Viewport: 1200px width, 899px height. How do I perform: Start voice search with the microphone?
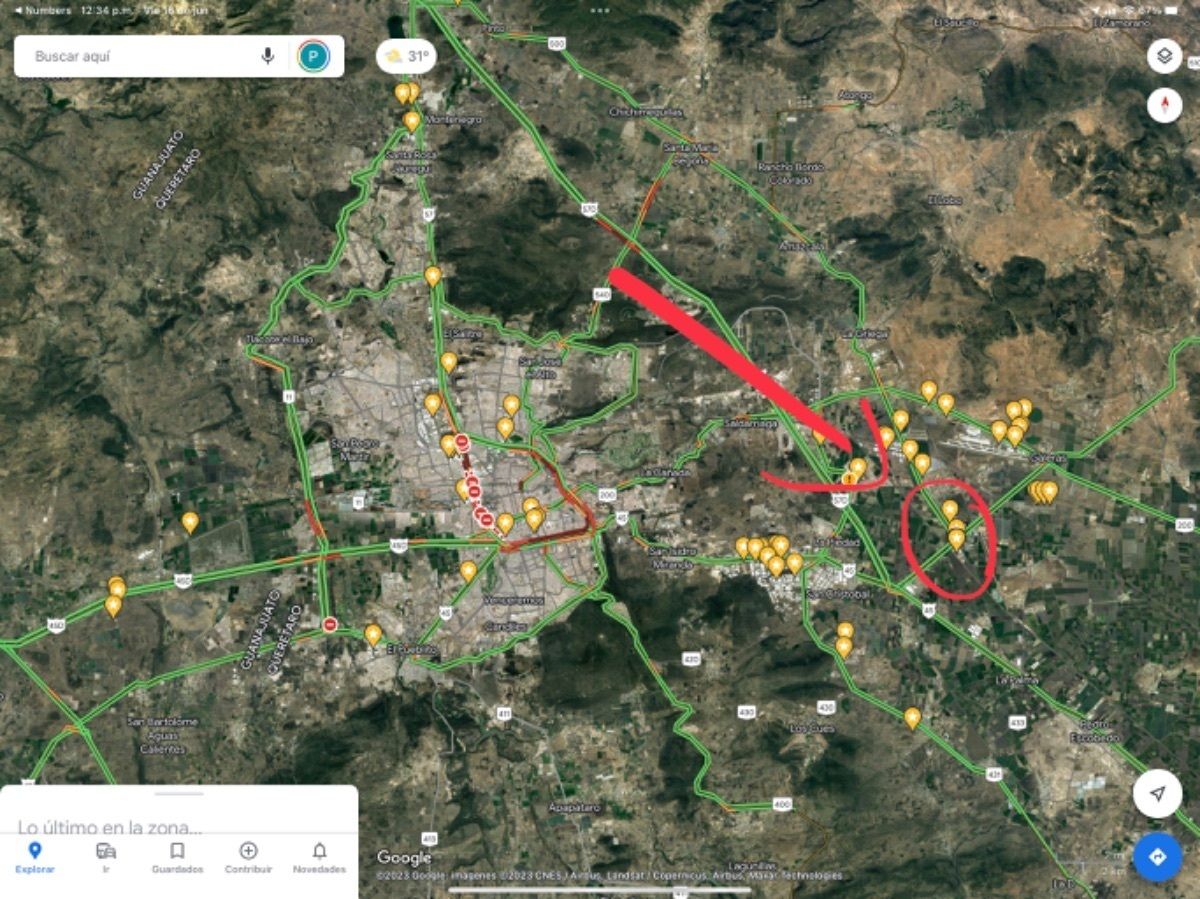pos(267,56)
